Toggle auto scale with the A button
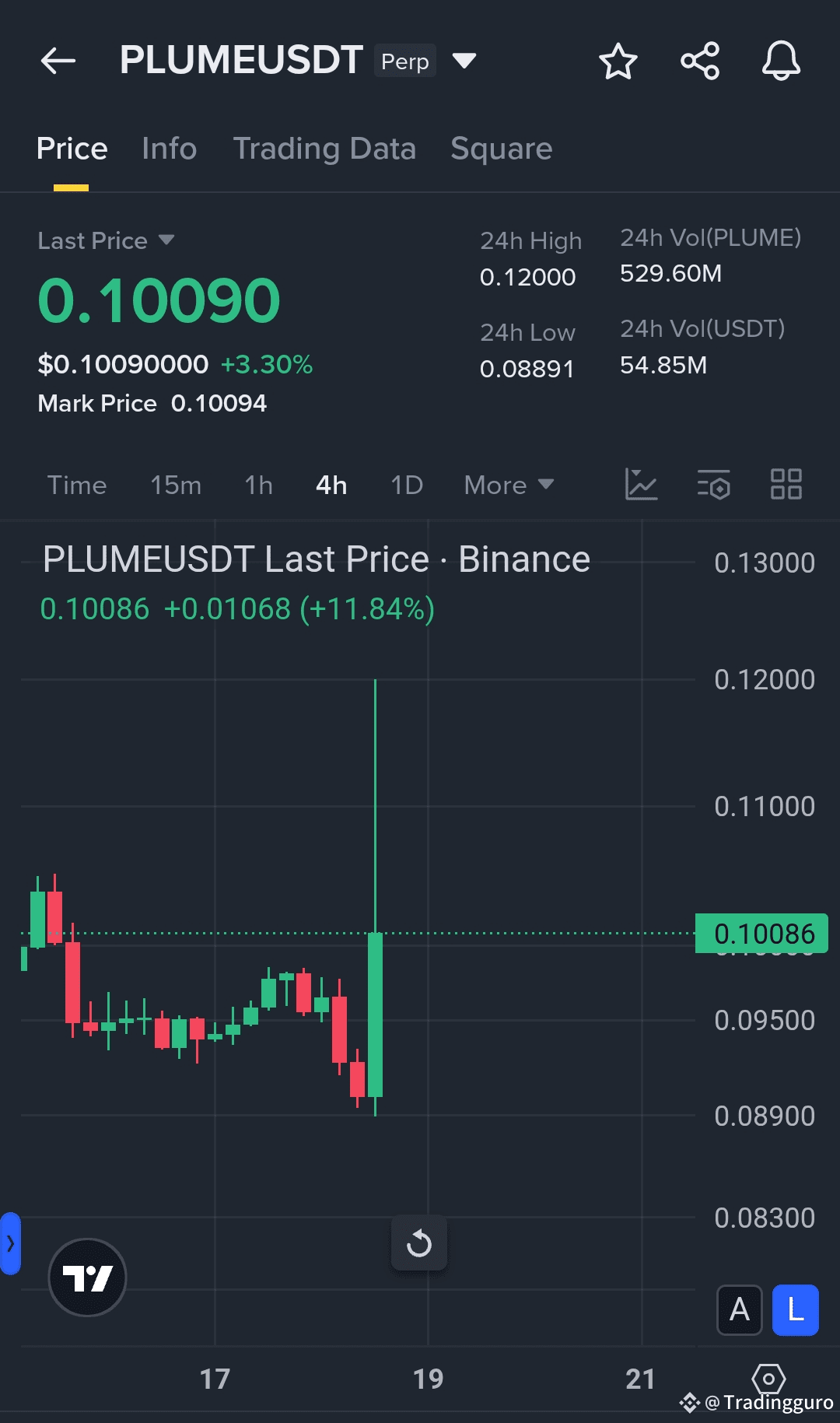Image resolution: width=840 pixels, height=1423 pixels. (739, 1310)
